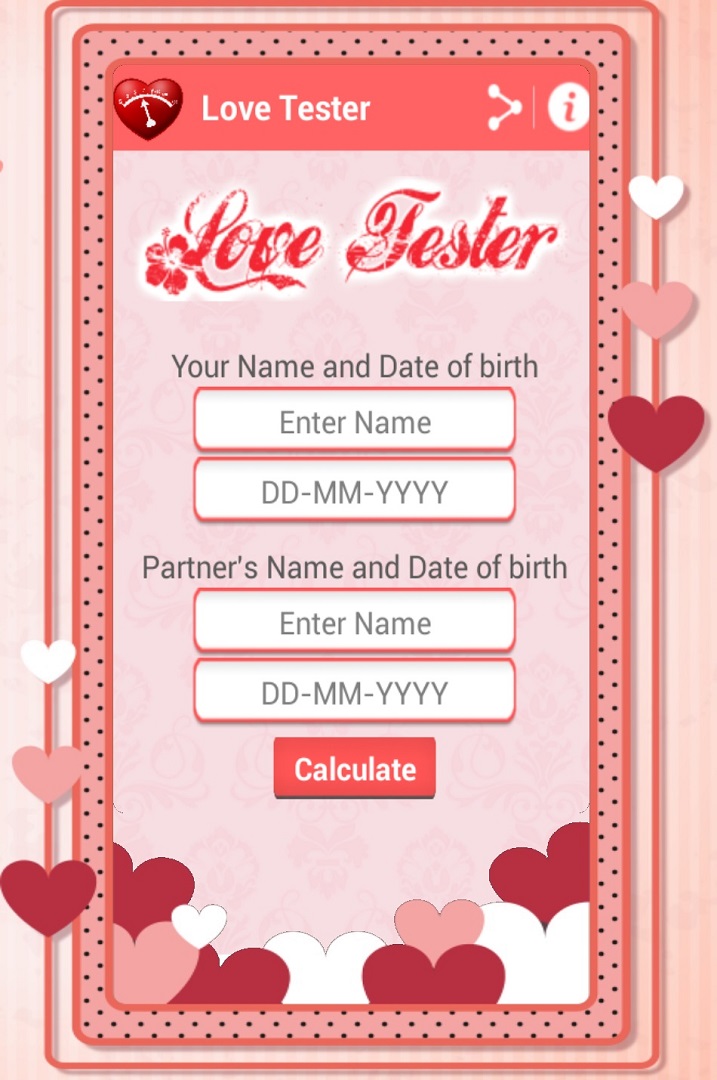Hit the Calculate button
This screenshot has height=1080, width=717.
(355, 768)
